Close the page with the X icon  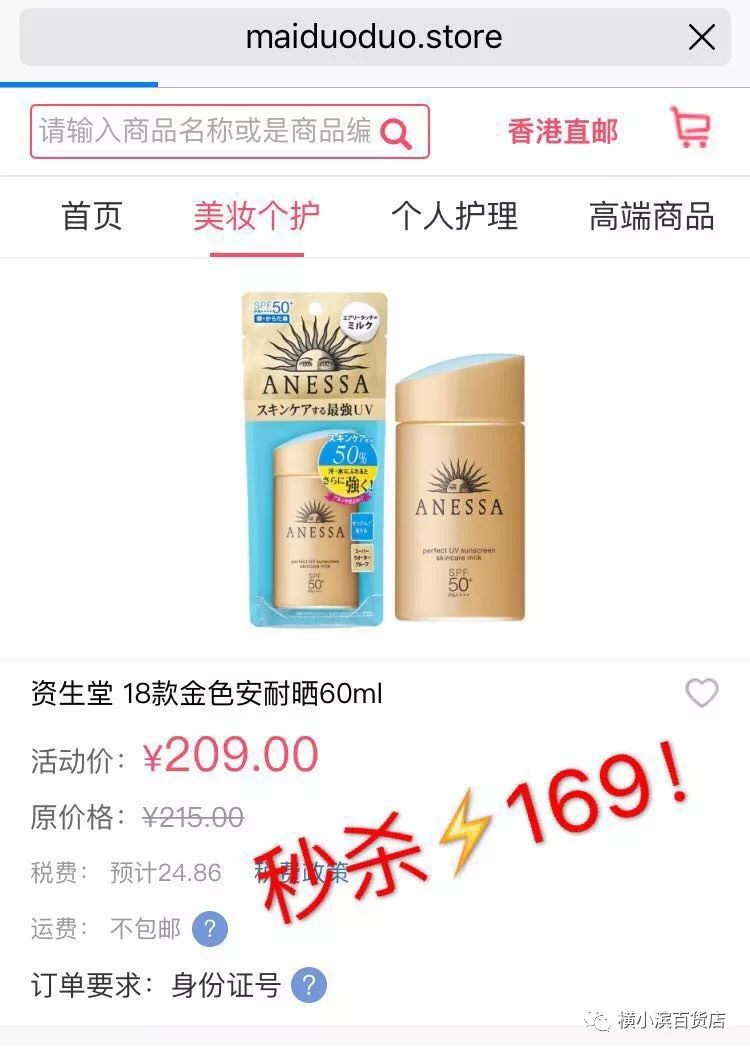coord(701,37)
